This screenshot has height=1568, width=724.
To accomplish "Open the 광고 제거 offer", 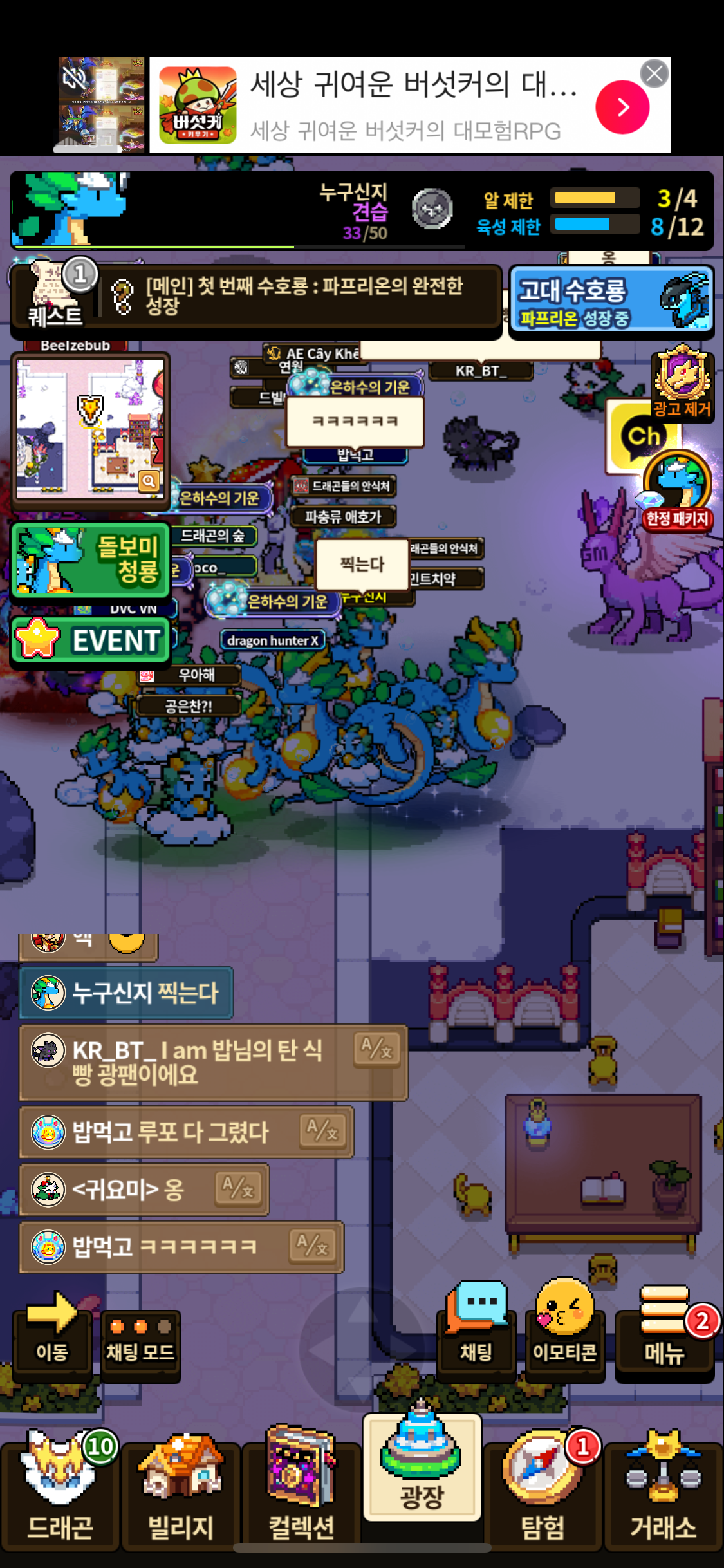I will tap(682, 382).
